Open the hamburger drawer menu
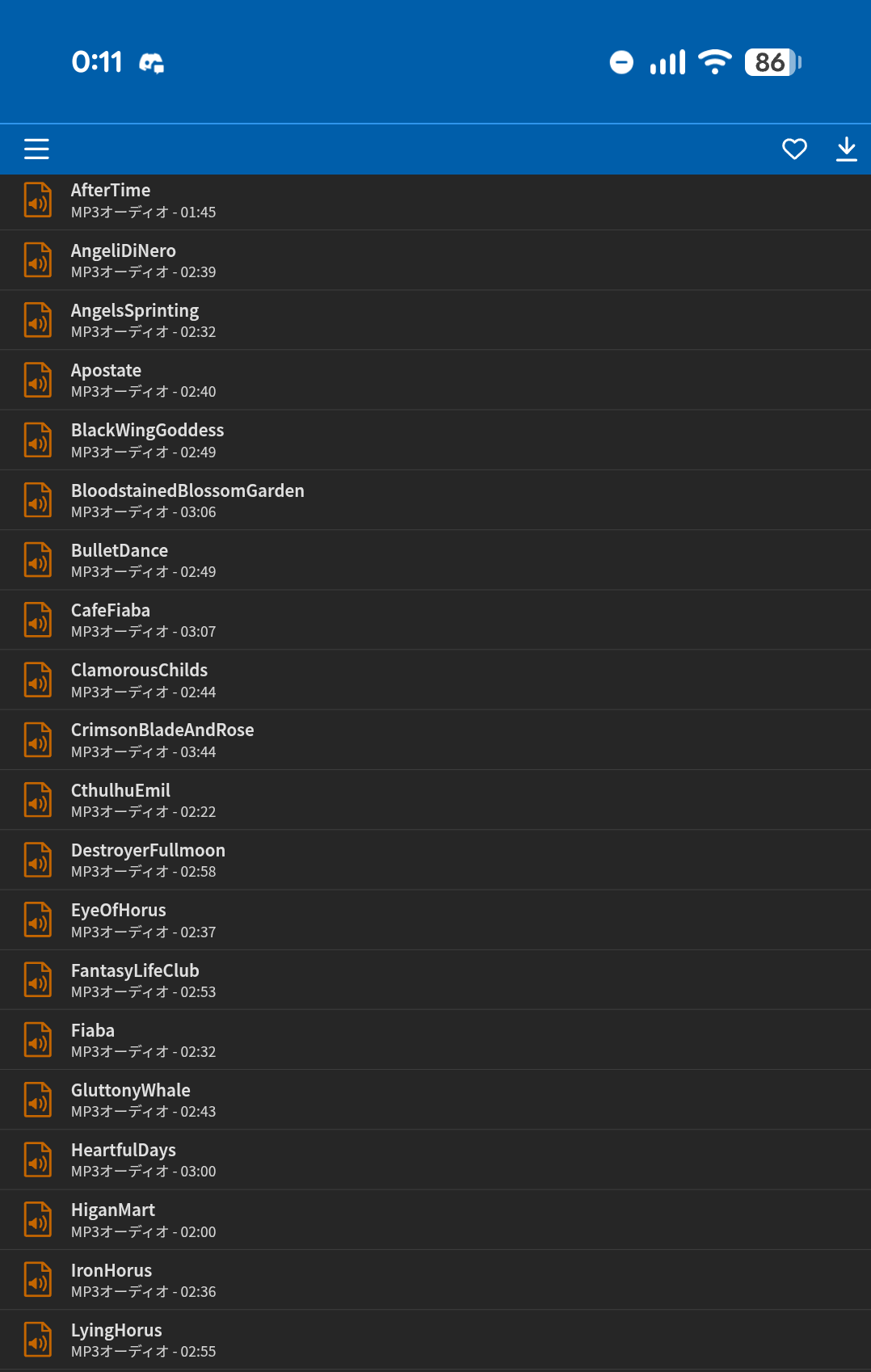 [x=36, y=149]
